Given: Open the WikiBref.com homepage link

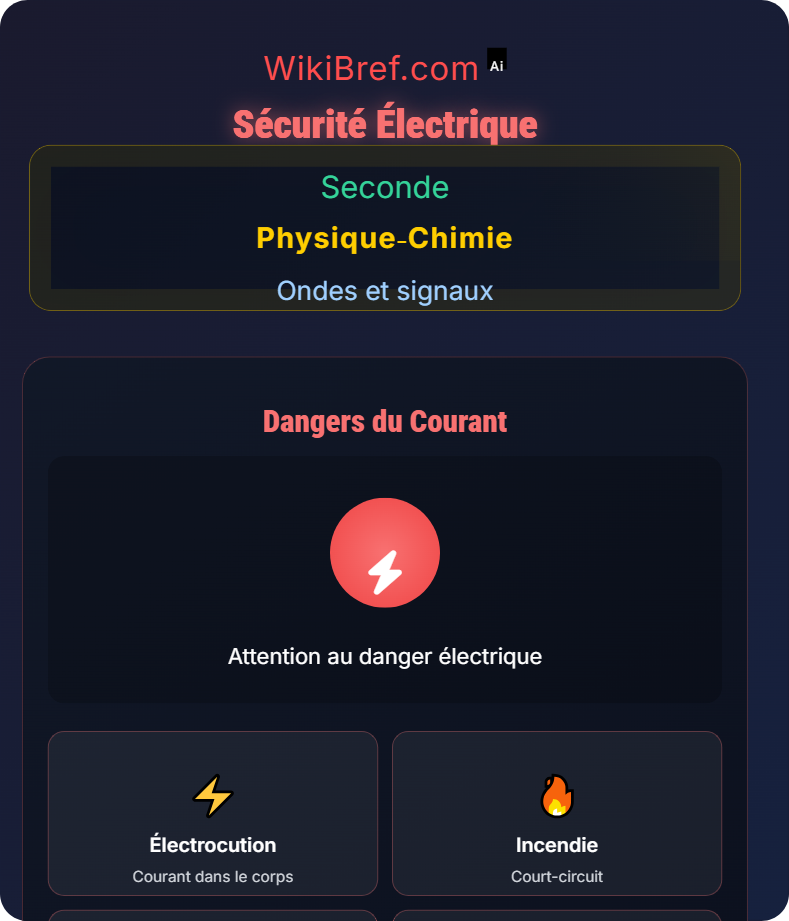Looking at the screenshot, I should pyautogui.click(x=370, y=66).
